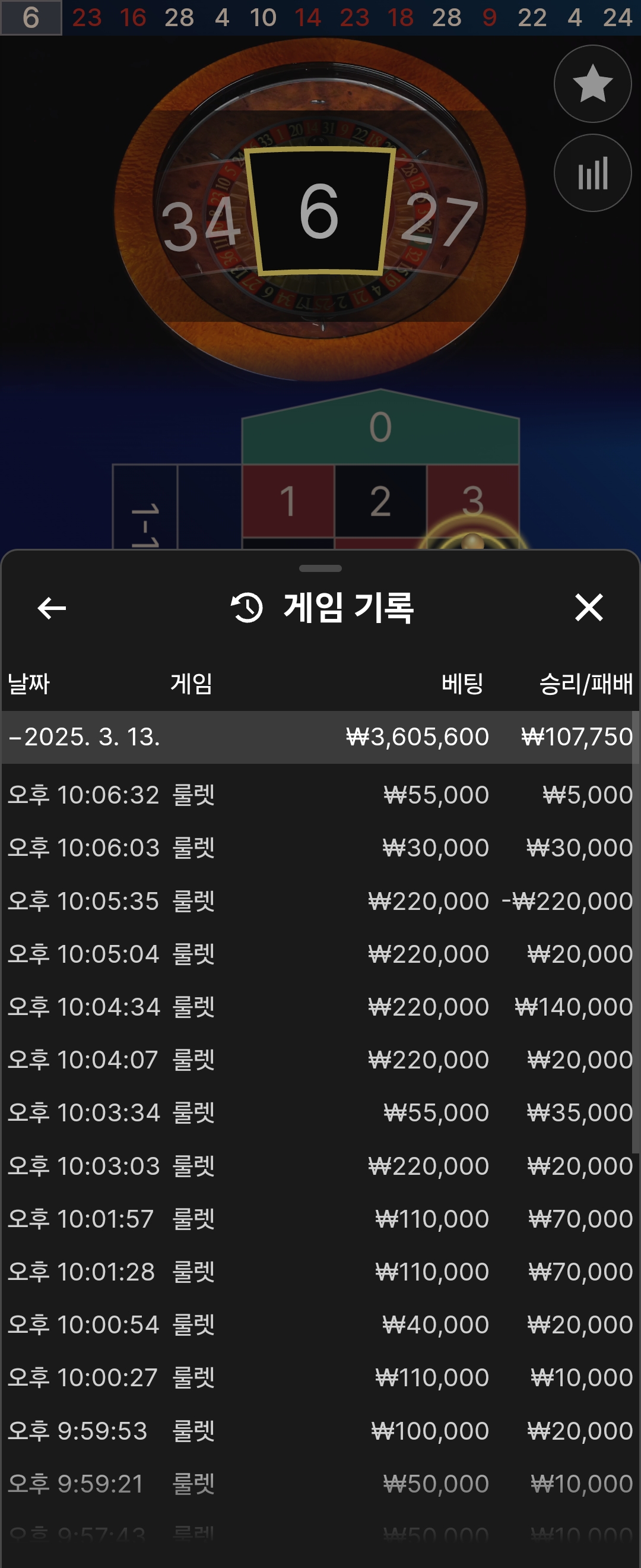Open the statistics bar chart button
This screenshot has height=1568, width=641.
tap(592, 173)
